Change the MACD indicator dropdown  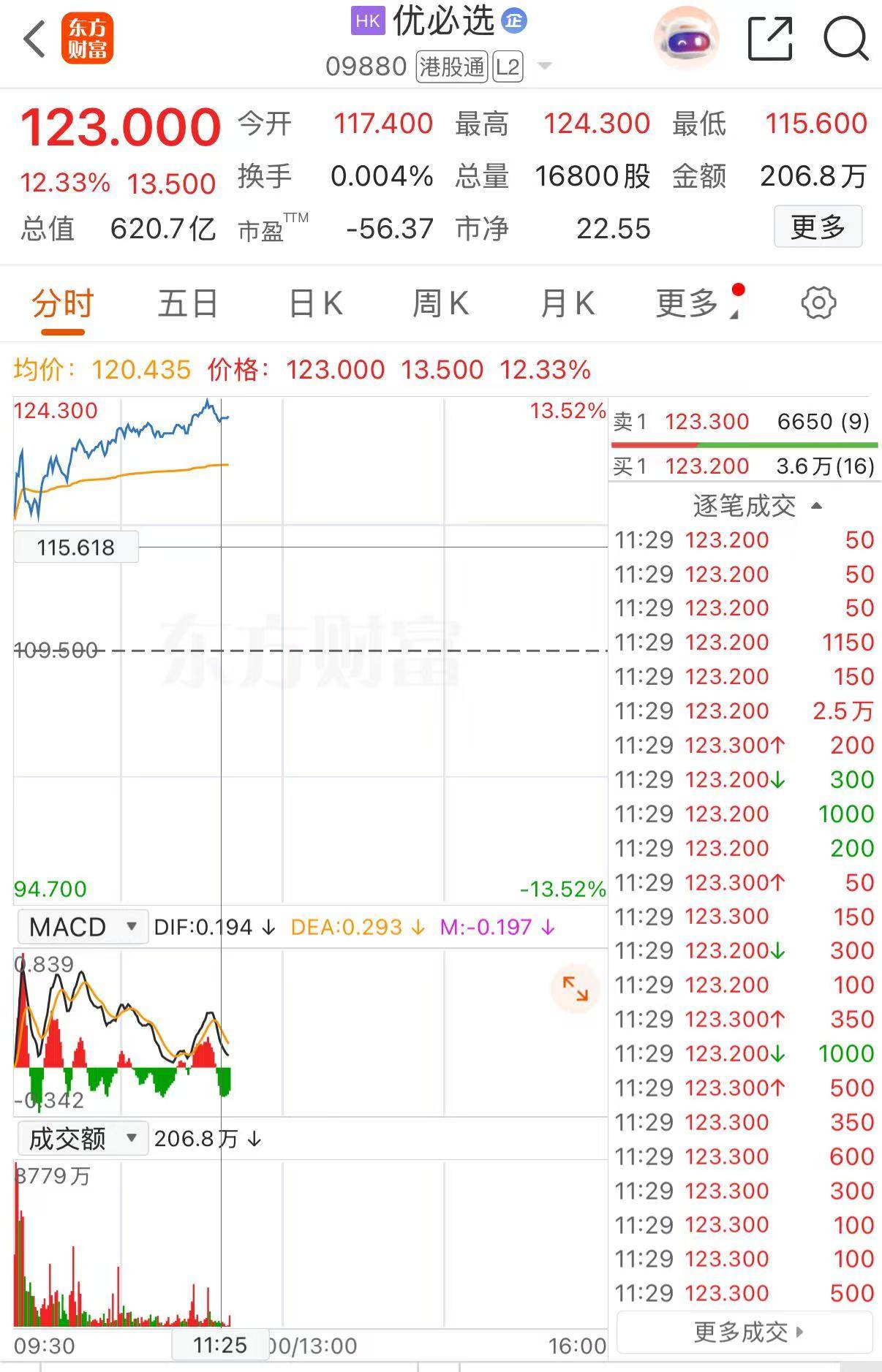[x=82, y=927]
